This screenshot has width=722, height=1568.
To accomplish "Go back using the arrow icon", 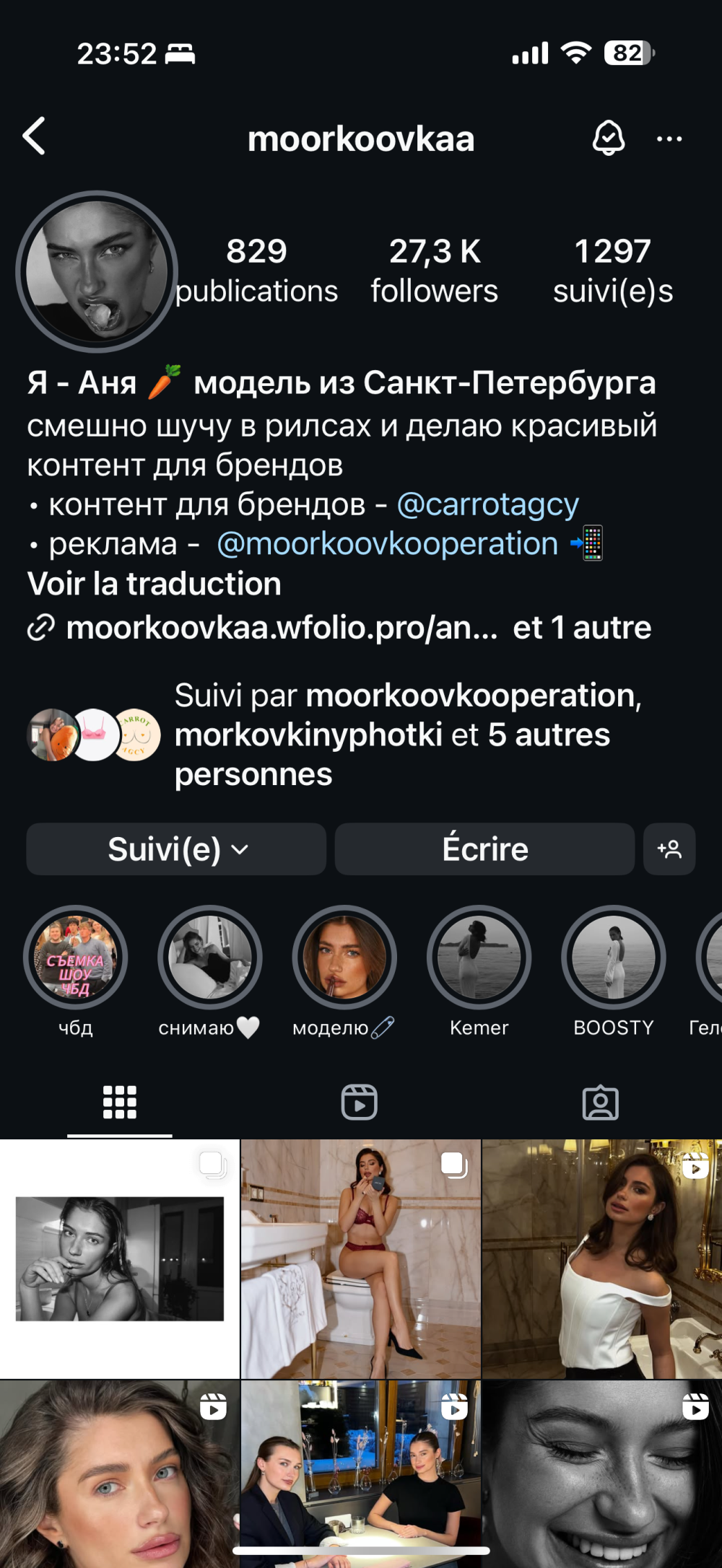I will (x=35, y=136).
